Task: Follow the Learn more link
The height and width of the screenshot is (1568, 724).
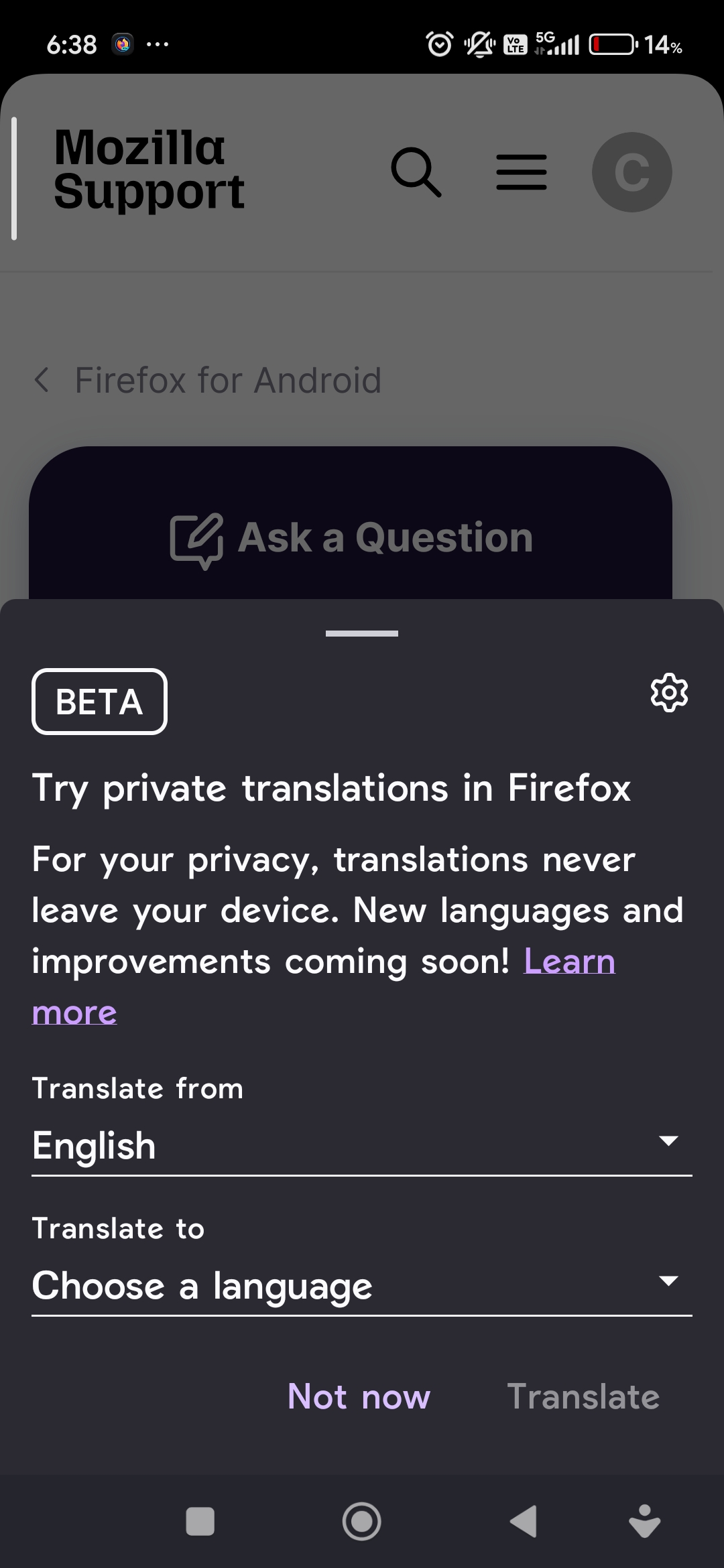Action: click(x=568, y=962)
